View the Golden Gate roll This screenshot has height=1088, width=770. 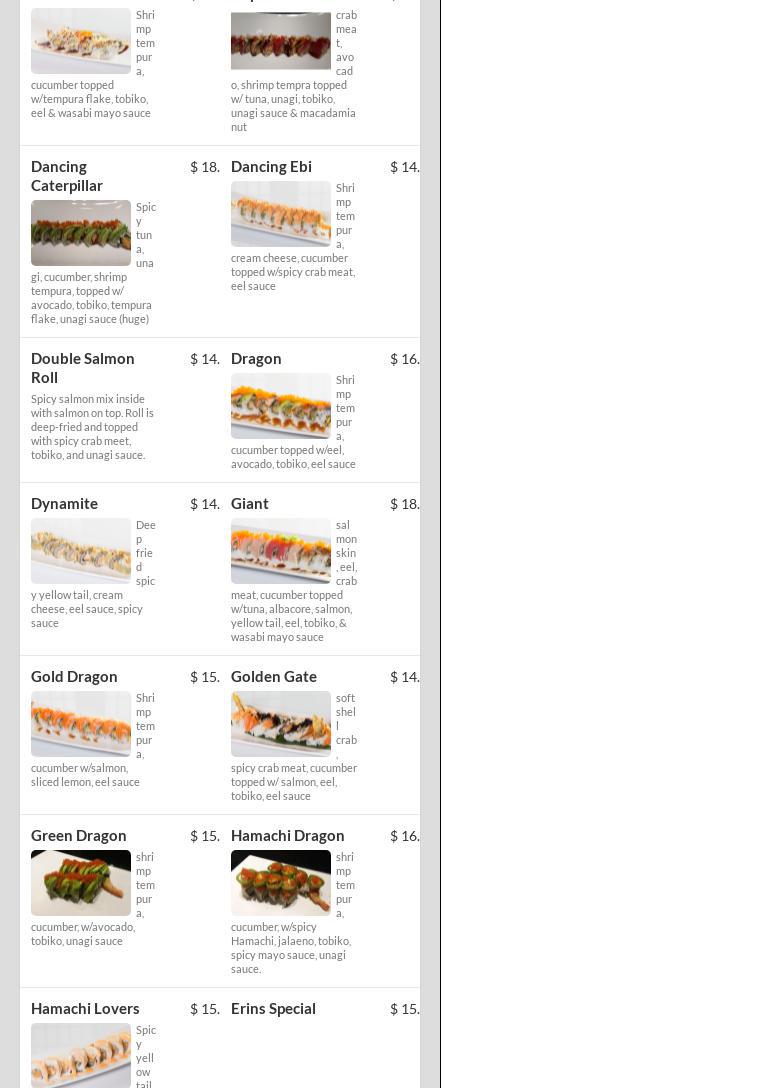274,677
